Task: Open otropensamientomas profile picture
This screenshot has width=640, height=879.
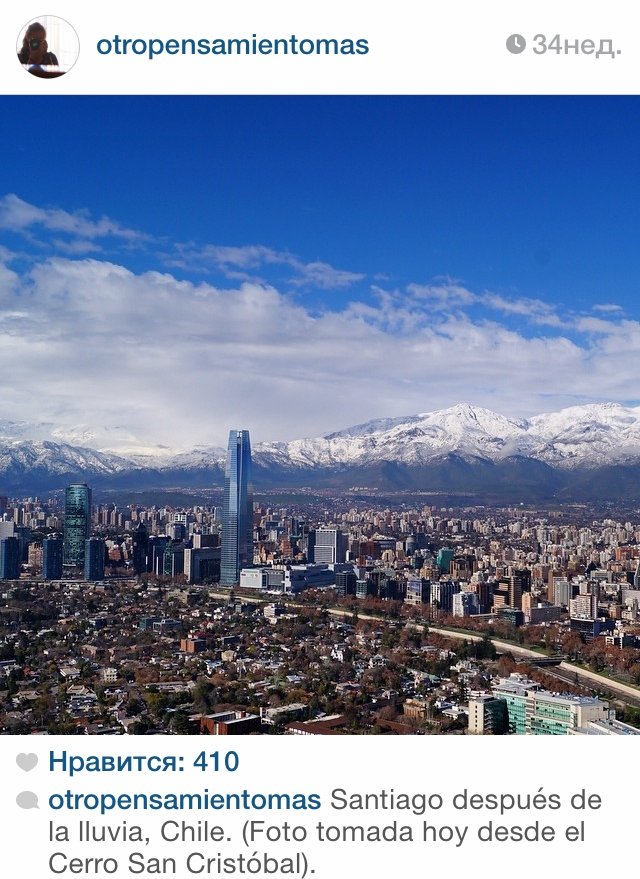Action: click(x=47, y=46)
